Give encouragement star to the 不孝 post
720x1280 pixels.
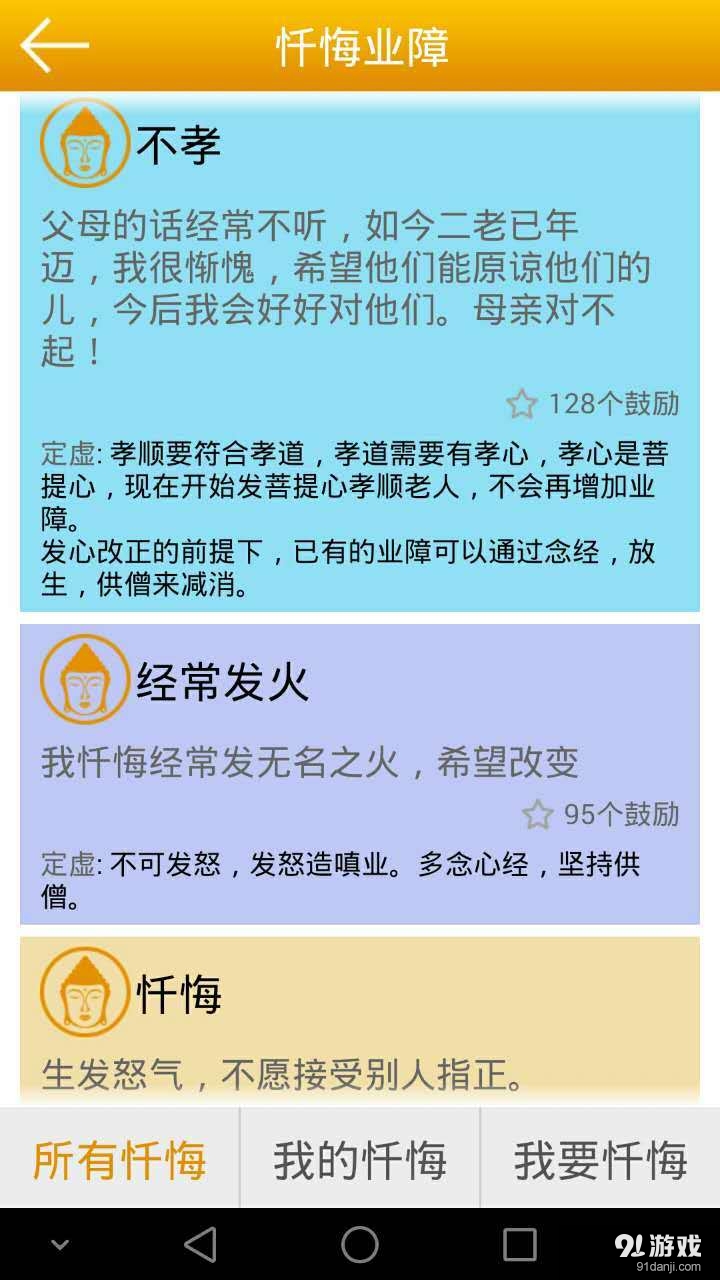click(522, 404)
